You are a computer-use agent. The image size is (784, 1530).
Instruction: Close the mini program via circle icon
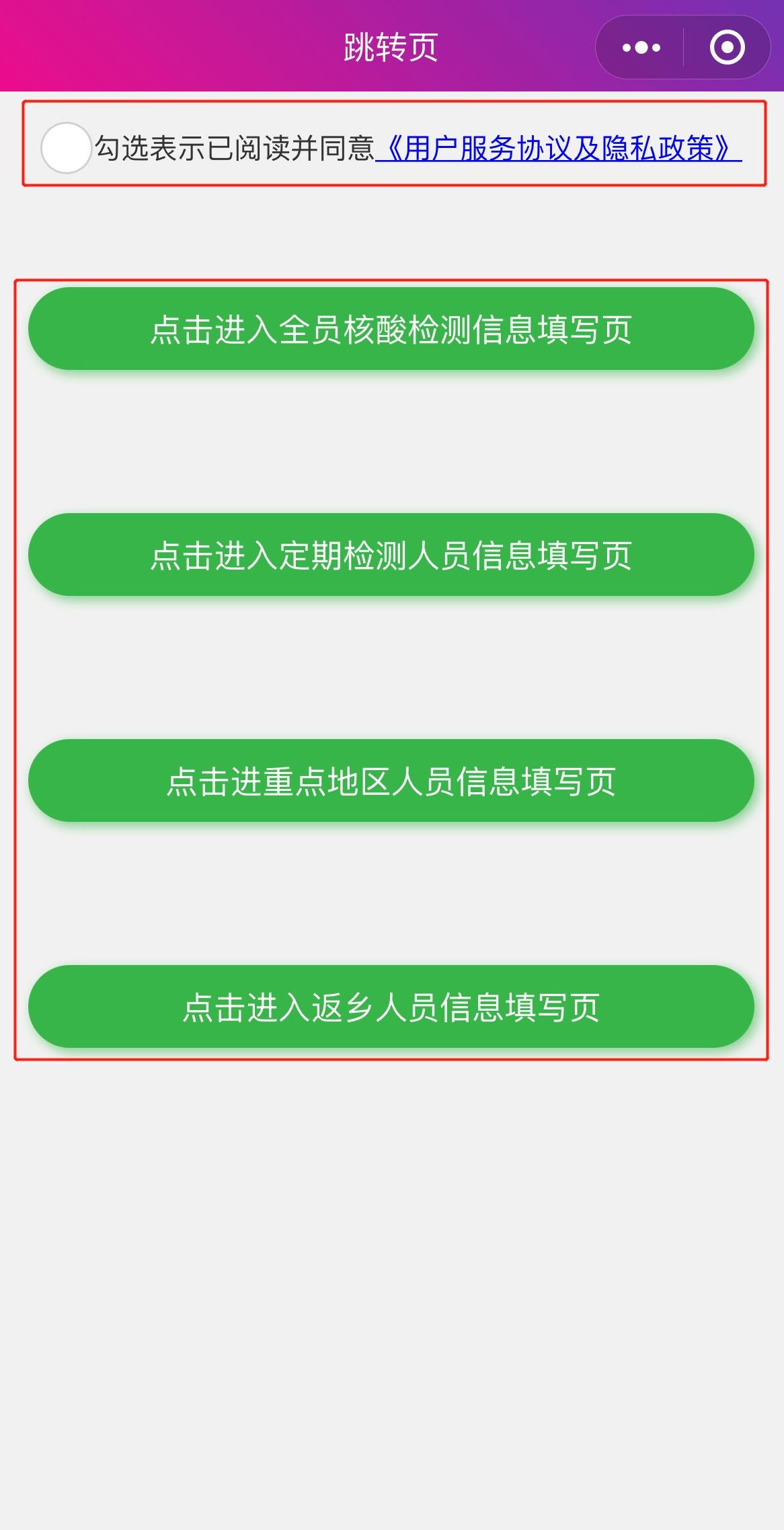(727, 48)
